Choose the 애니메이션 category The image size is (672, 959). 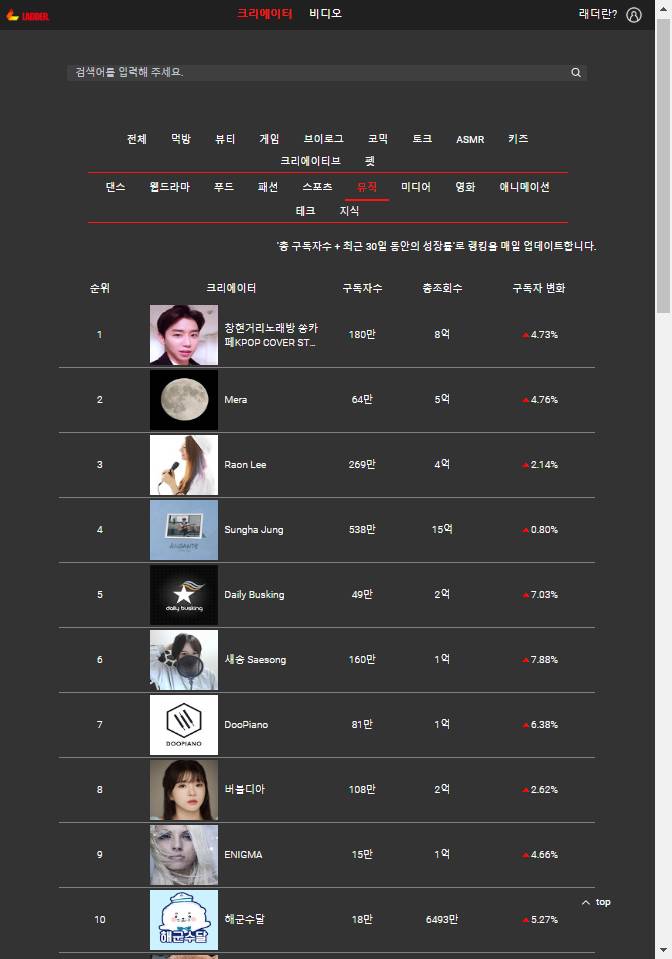click(x=525, y=187)
